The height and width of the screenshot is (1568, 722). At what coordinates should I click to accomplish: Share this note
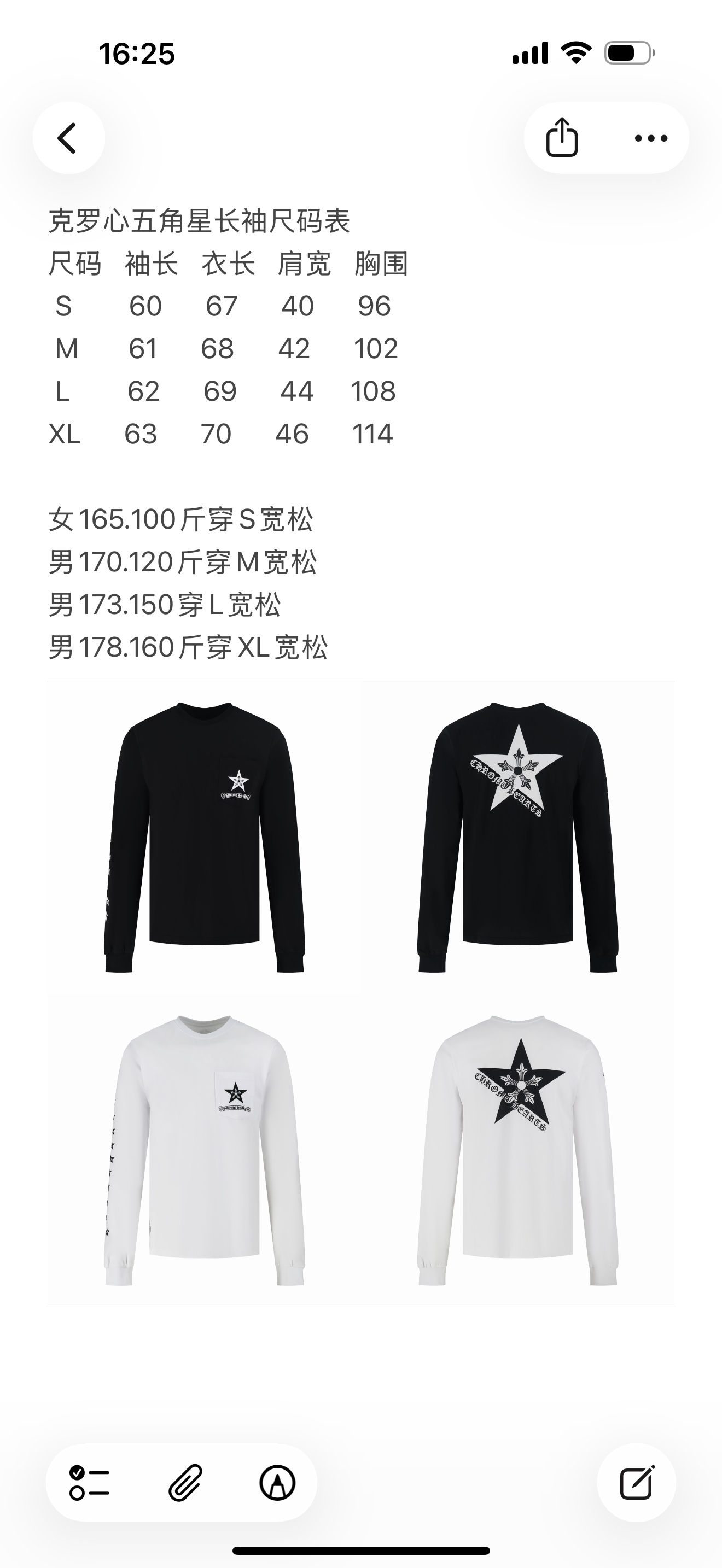tap(562, 138)
